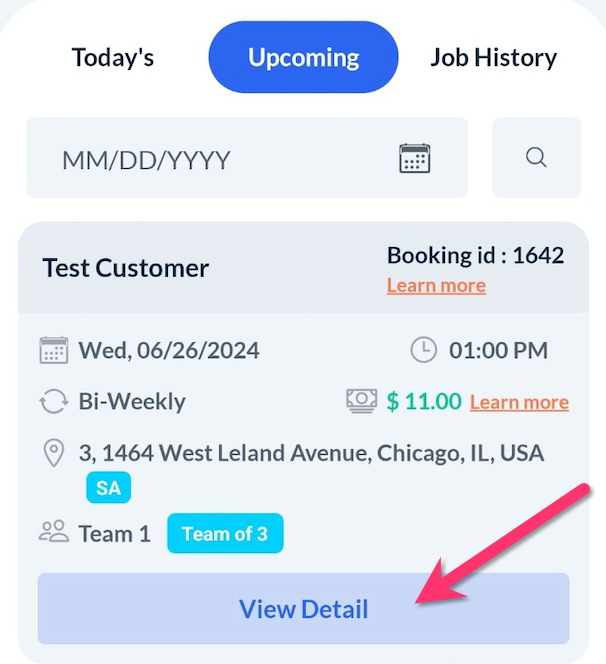Tap View Detail for Test Customer
Screen dimensions: 606x664
click(x=303, y=608)
